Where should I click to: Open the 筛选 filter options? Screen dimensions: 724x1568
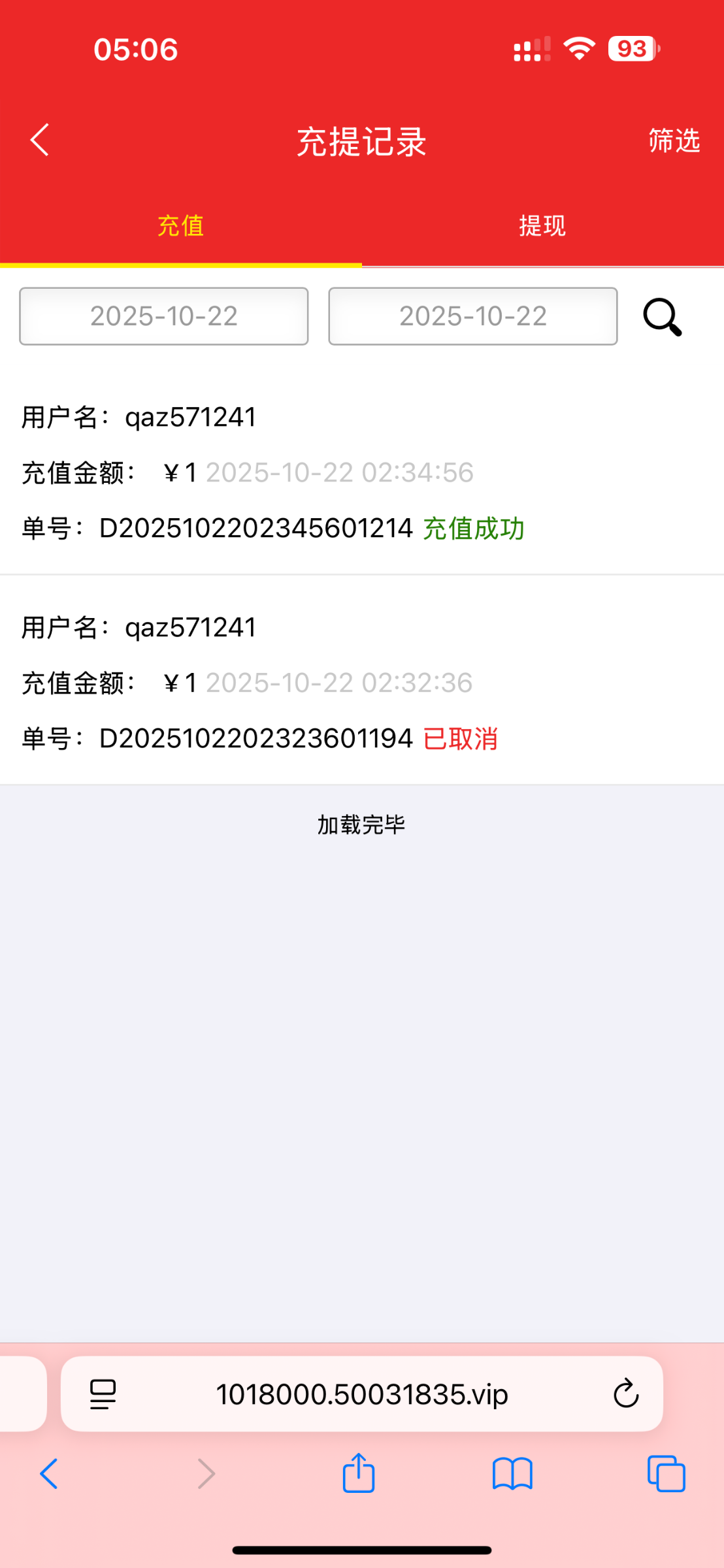click(x=674, y=140)
